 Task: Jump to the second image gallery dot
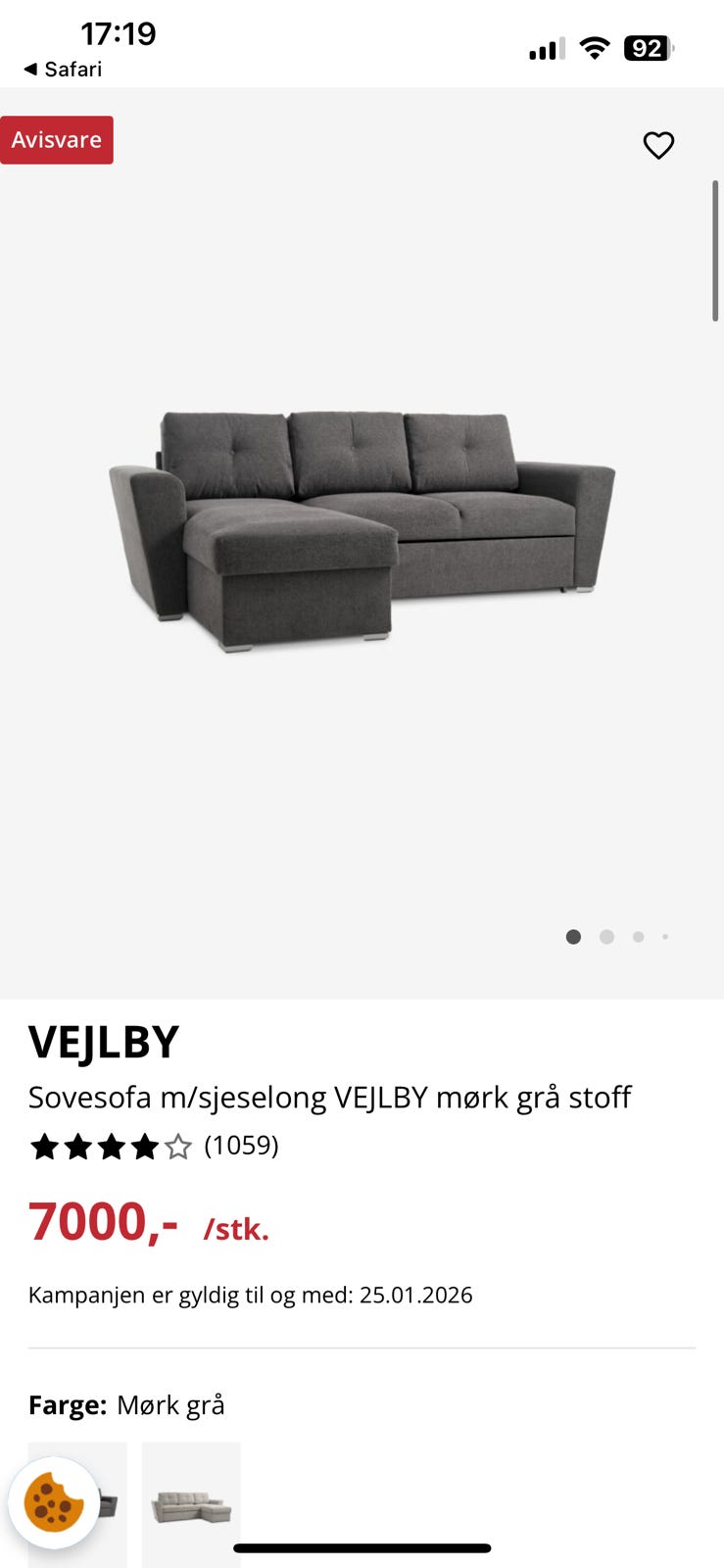(x=606, y=937)
